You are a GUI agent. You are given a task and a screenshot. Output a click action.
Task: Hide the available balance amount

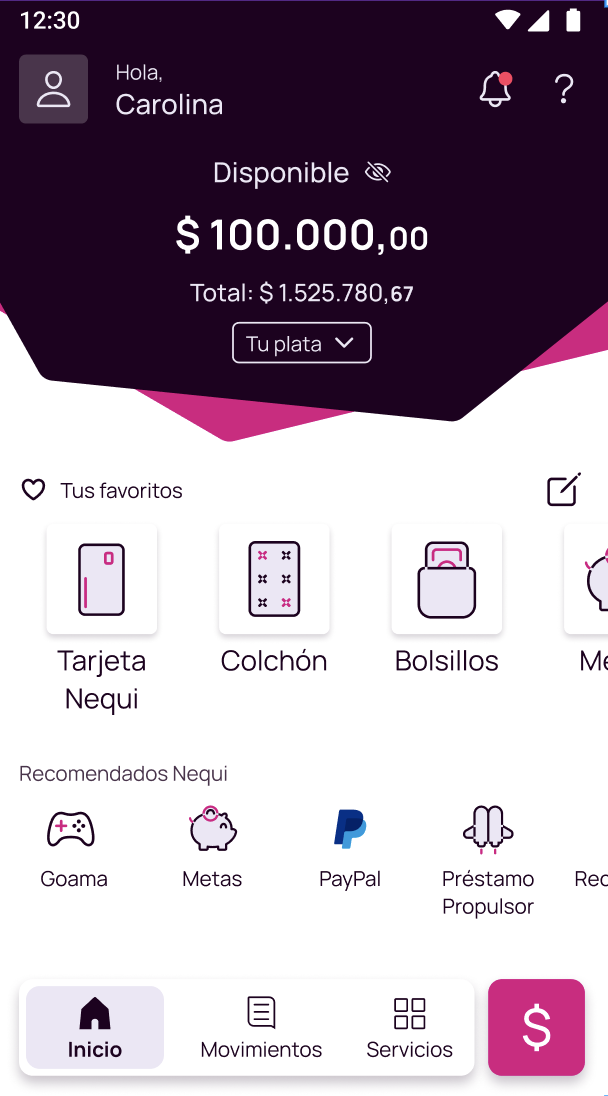coord(377,173)
